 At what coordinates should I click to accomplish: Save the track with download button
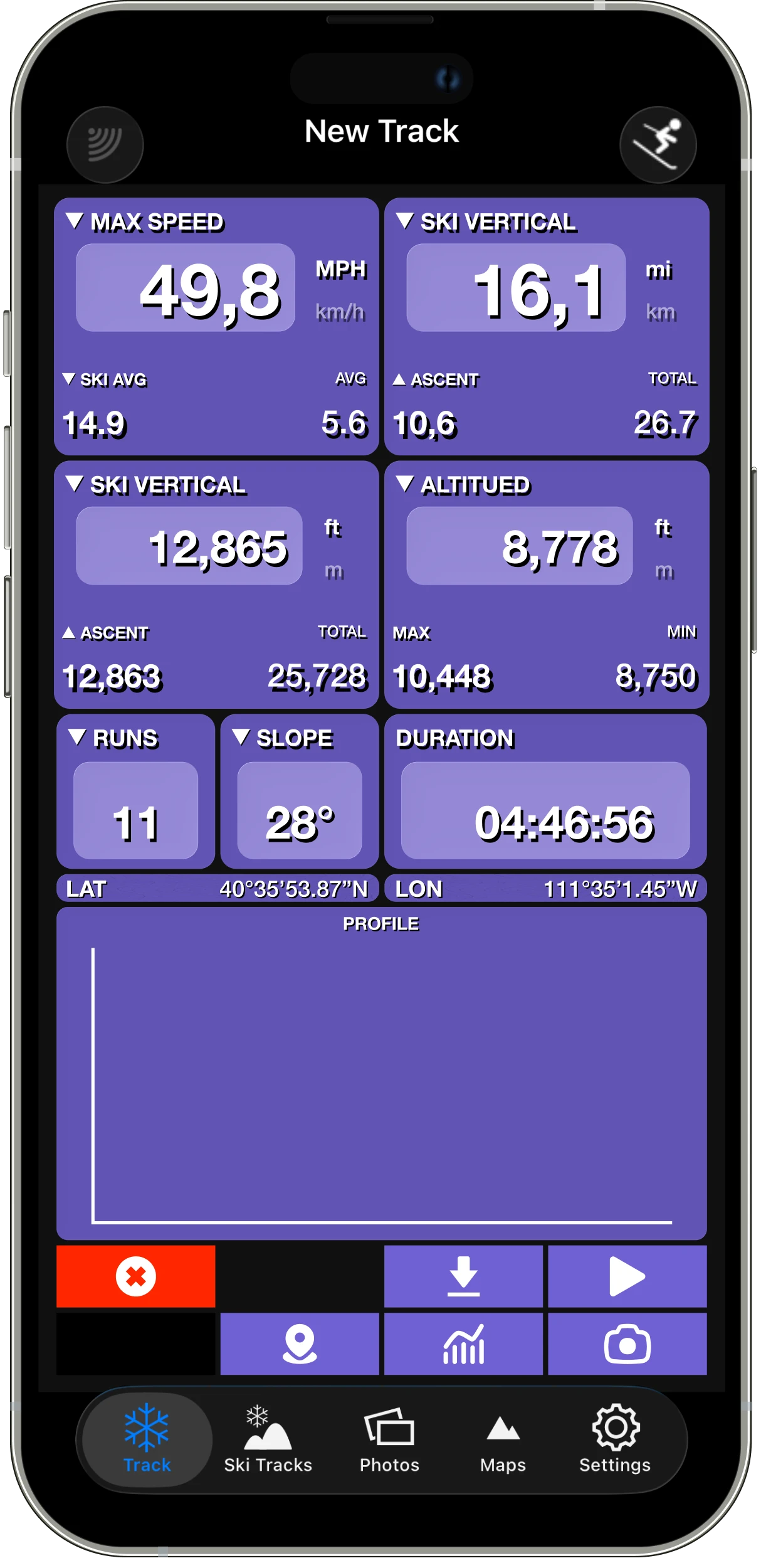463,1276
